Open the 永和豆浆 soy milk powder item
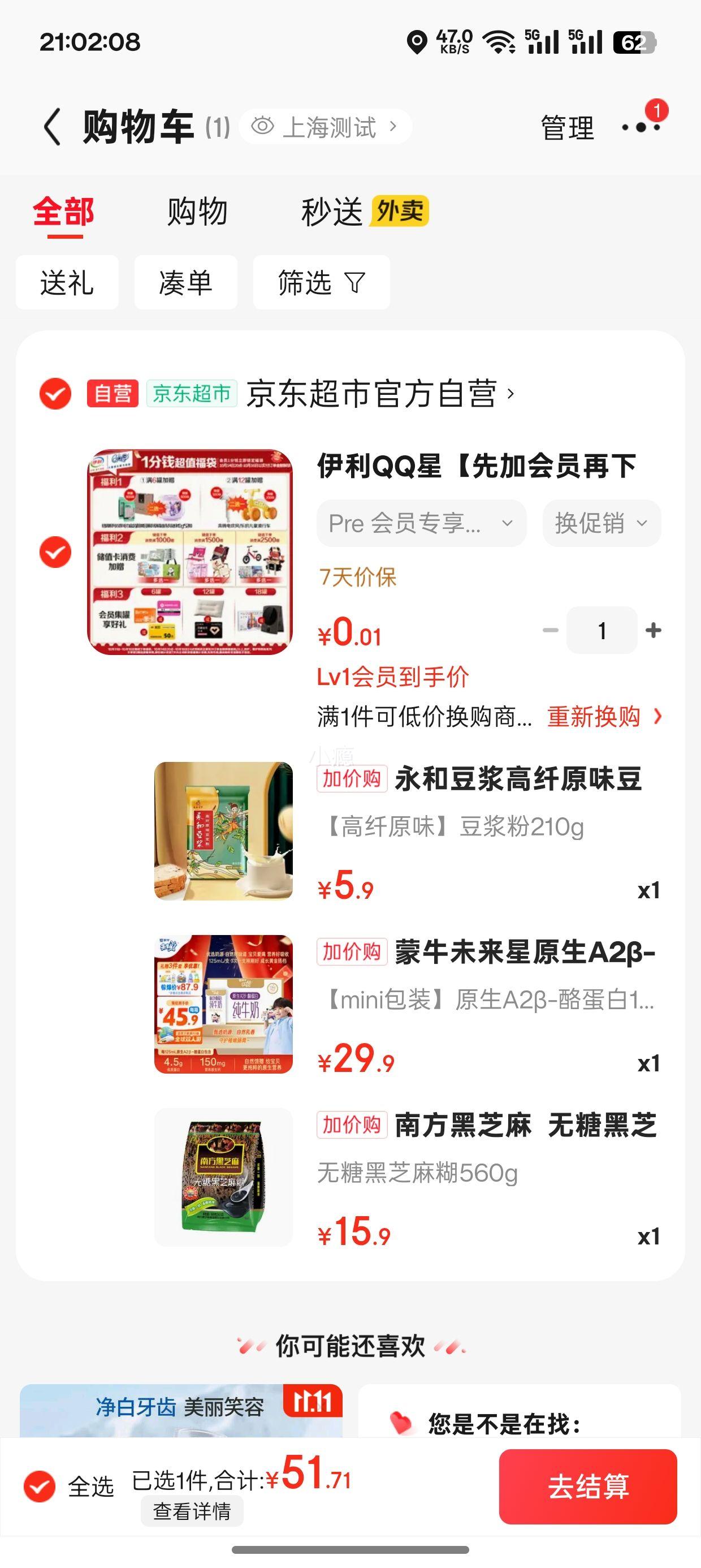This screenshot has height=1568, width=701. (x=517, y=779)
